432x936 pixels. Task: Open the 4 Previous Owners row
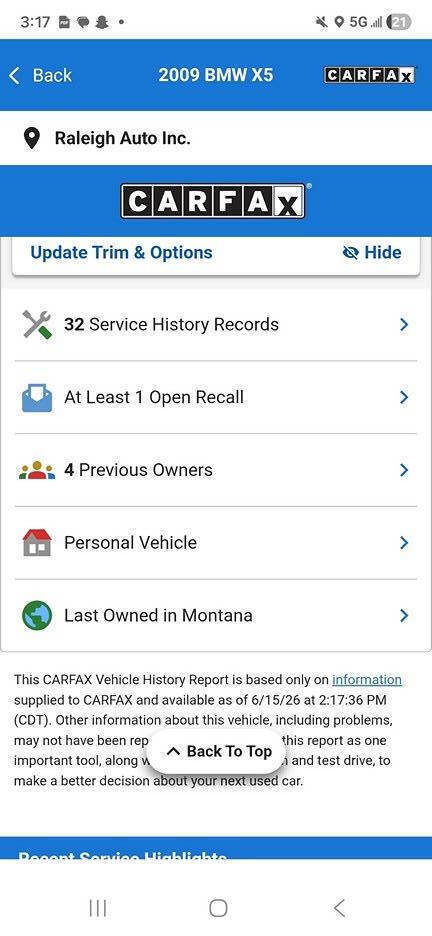click(x=215, y=470)
